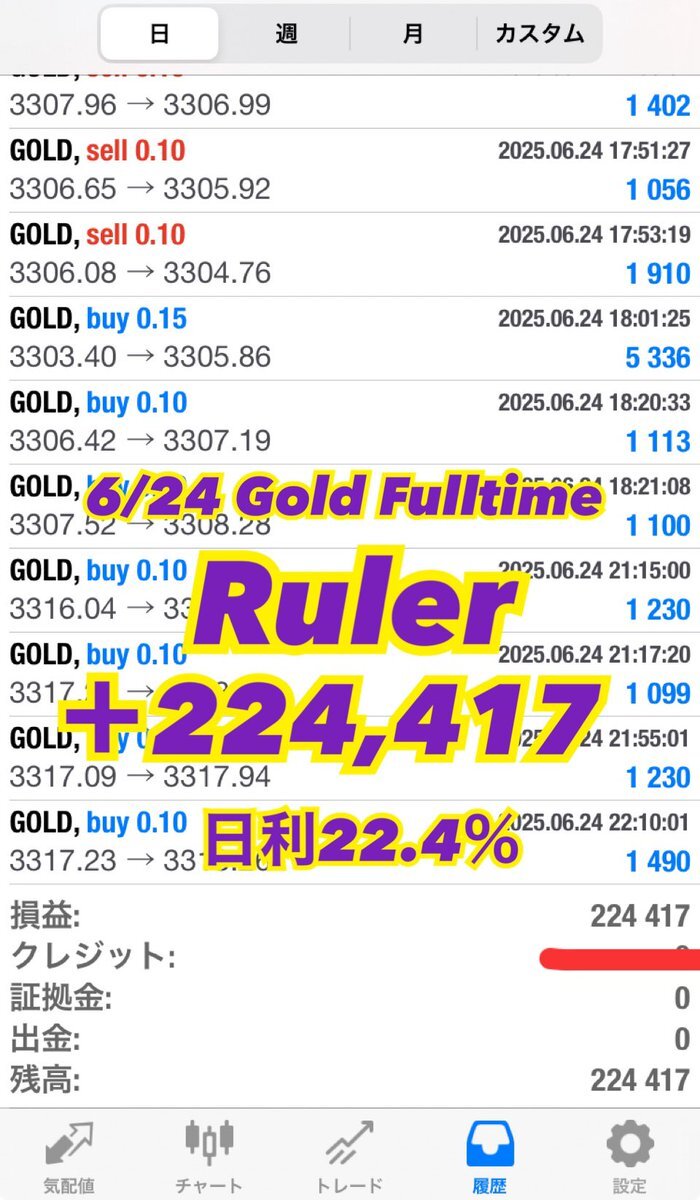Screen dimensions: 700x1200
Task: Open the 設定 settings tab
Action: coord(630,1157)
